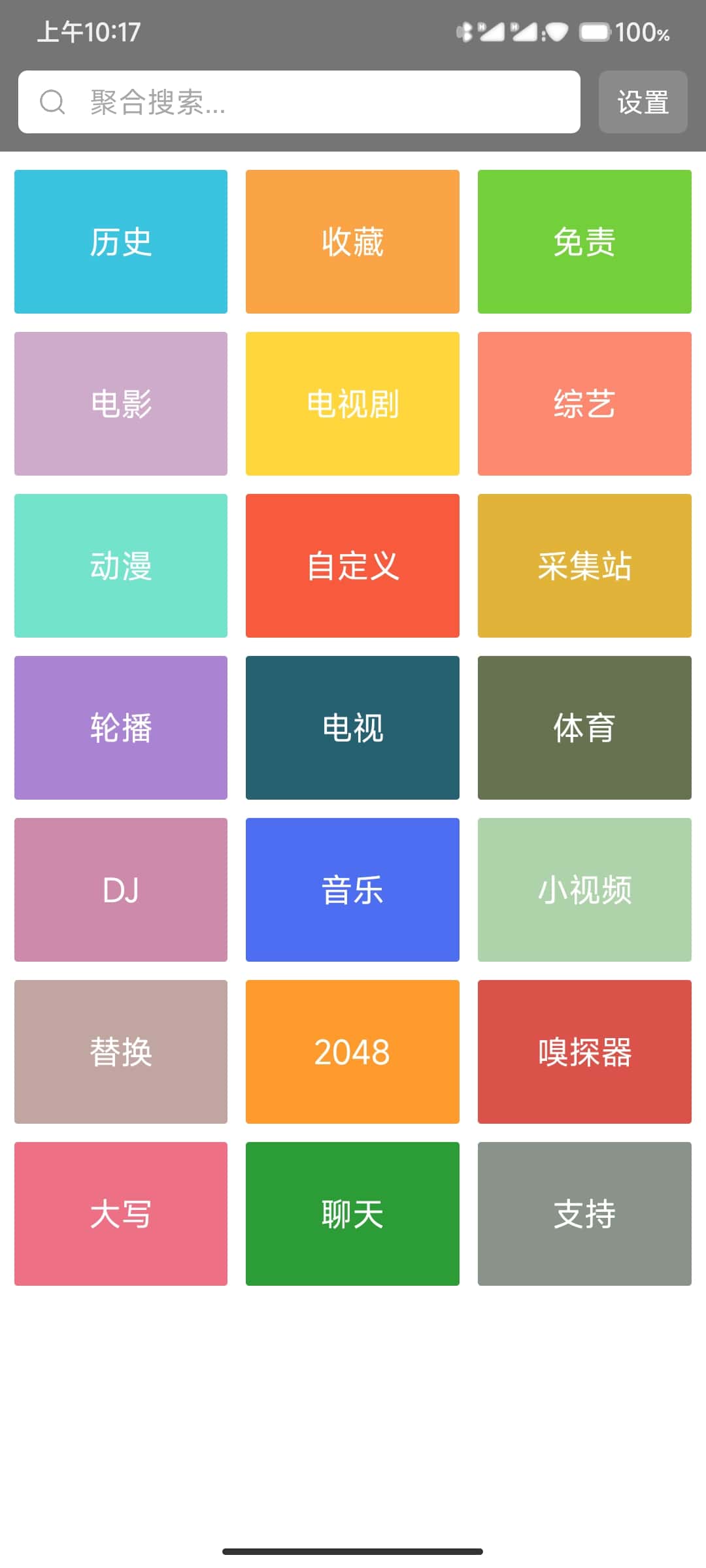
Task: Open the 电视 live TV tile
Action: coord(352,728)
